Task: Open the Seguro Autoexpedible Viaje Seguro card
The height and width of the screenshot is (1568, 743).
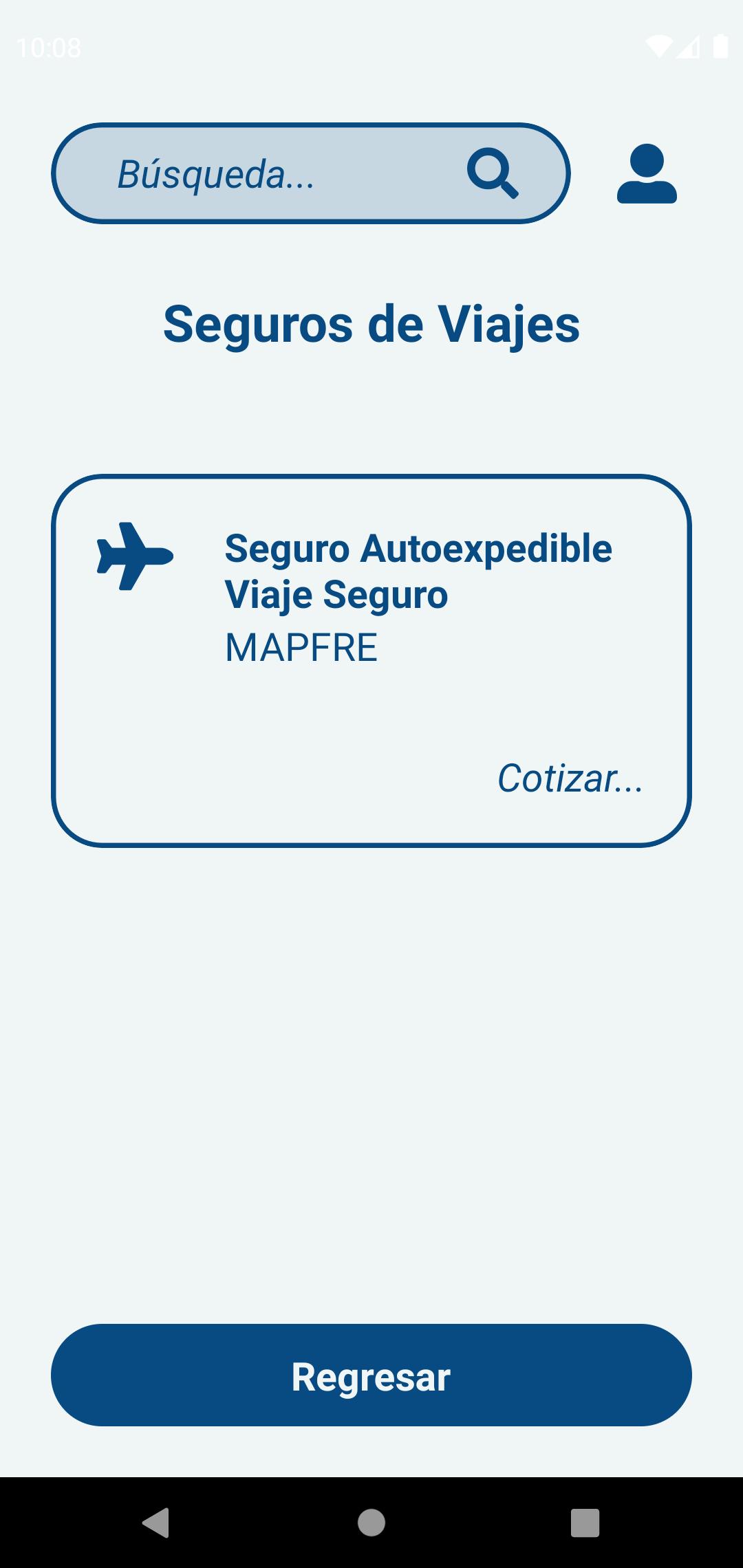Action: tap(371, 660)
